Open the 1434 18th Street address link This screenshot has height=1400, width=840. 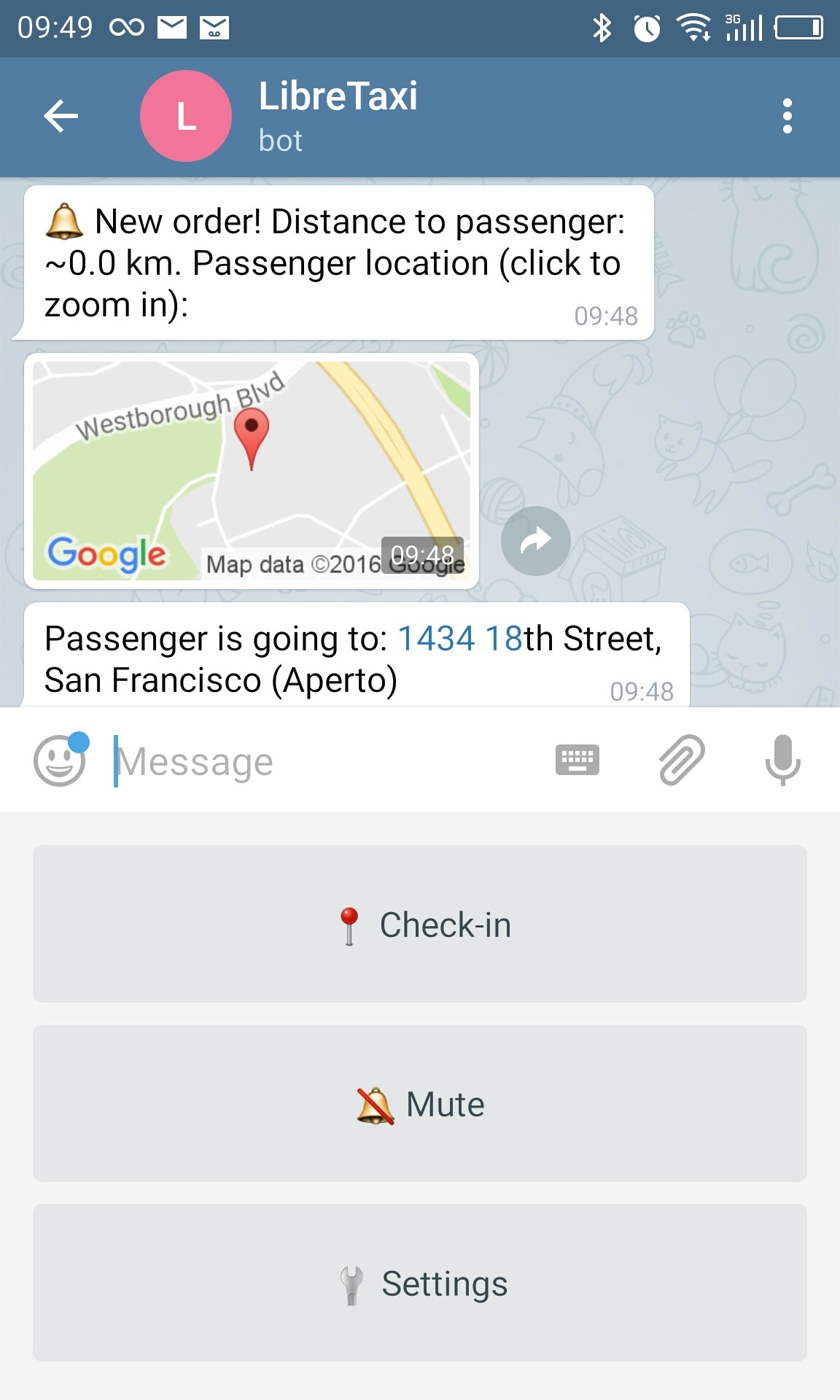tap(460, 639)
